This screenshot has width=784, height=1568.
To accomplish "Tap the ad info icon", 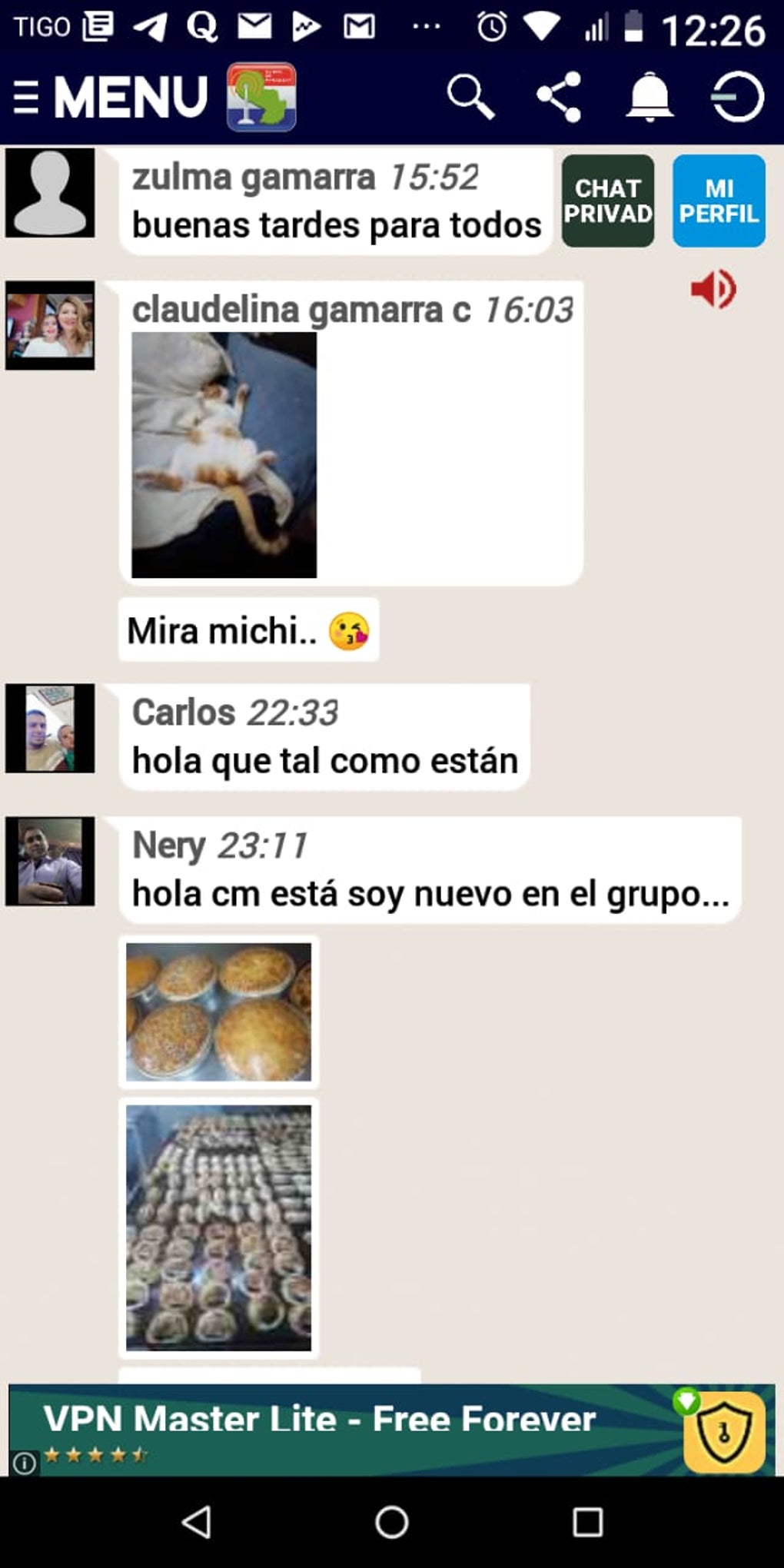I will point(24,1463).
